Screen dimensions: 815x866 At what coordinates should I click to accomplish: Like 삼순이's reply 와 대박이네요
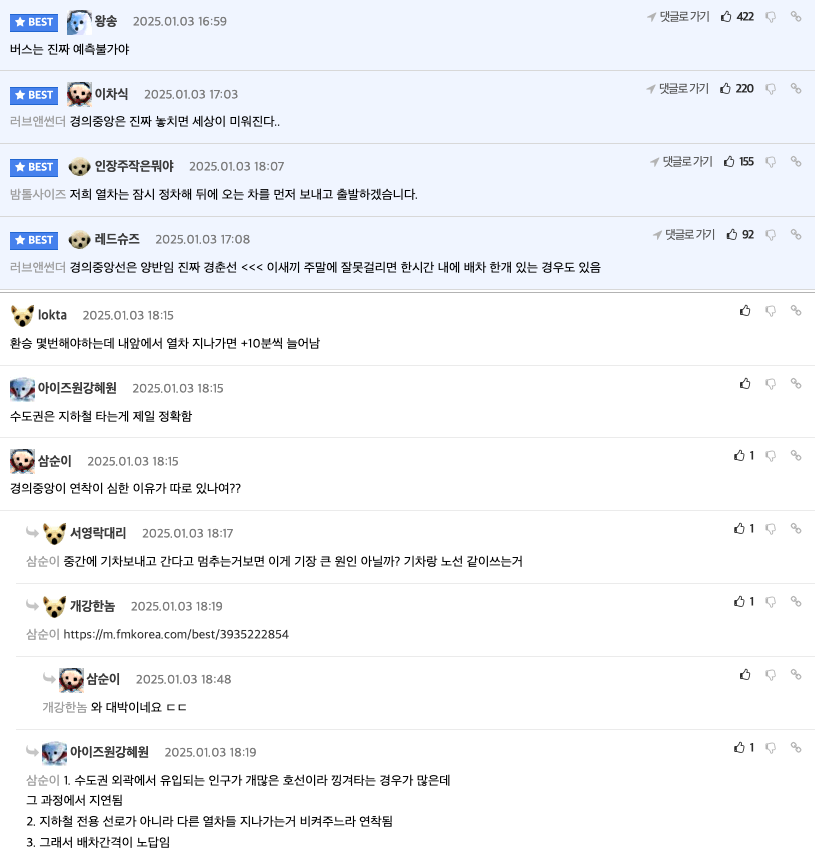point(745,675)
